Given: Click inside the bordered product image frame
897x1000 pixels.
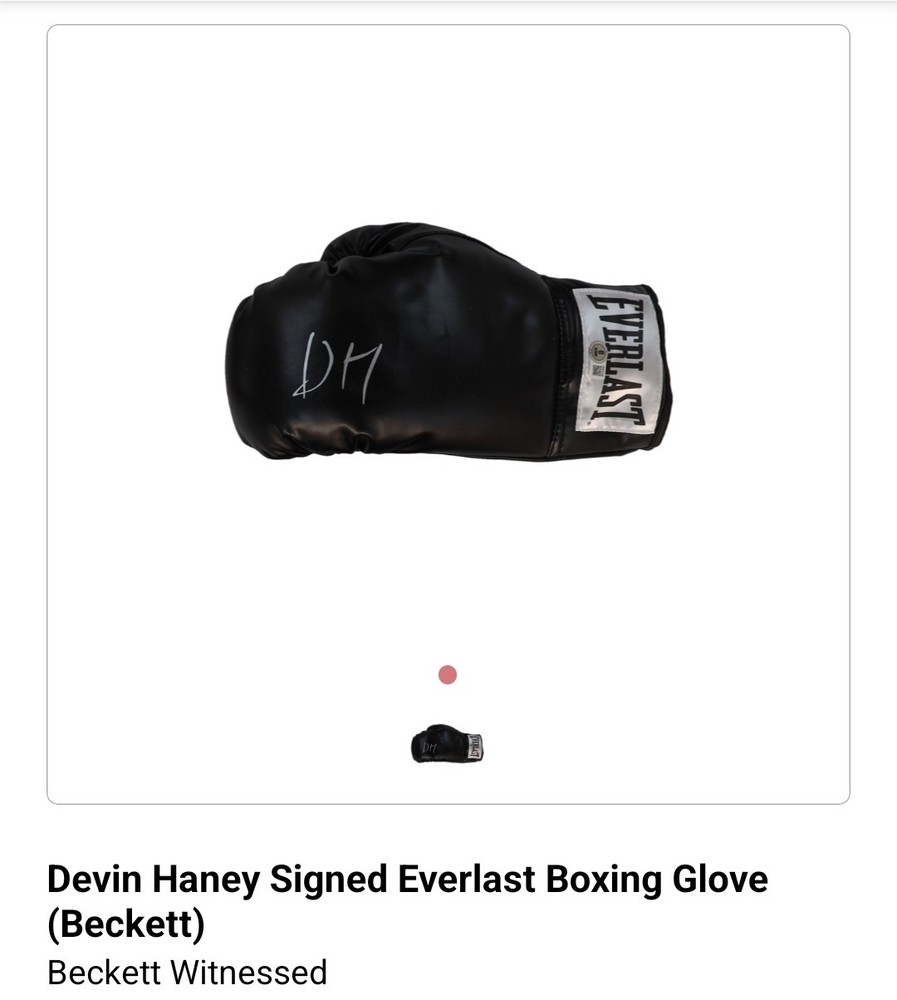Looking at the screenshot, I should click(x=448, y=415).
